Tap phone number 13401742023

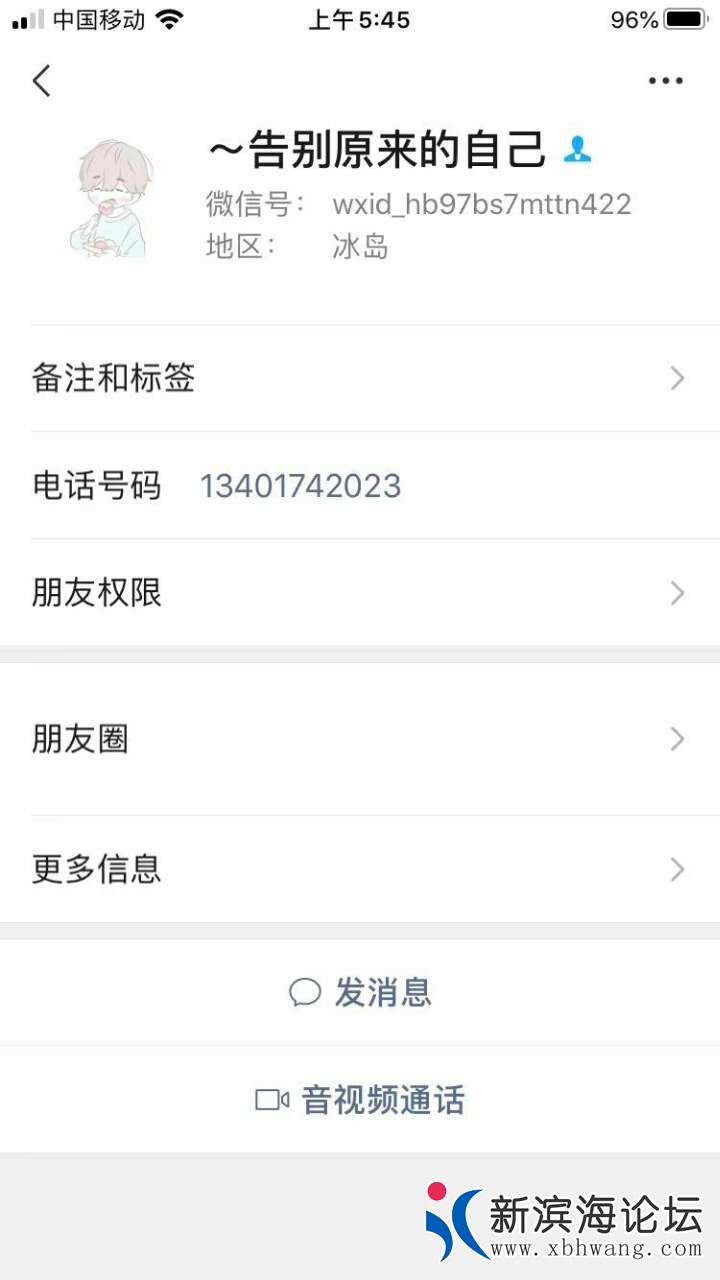300,486
